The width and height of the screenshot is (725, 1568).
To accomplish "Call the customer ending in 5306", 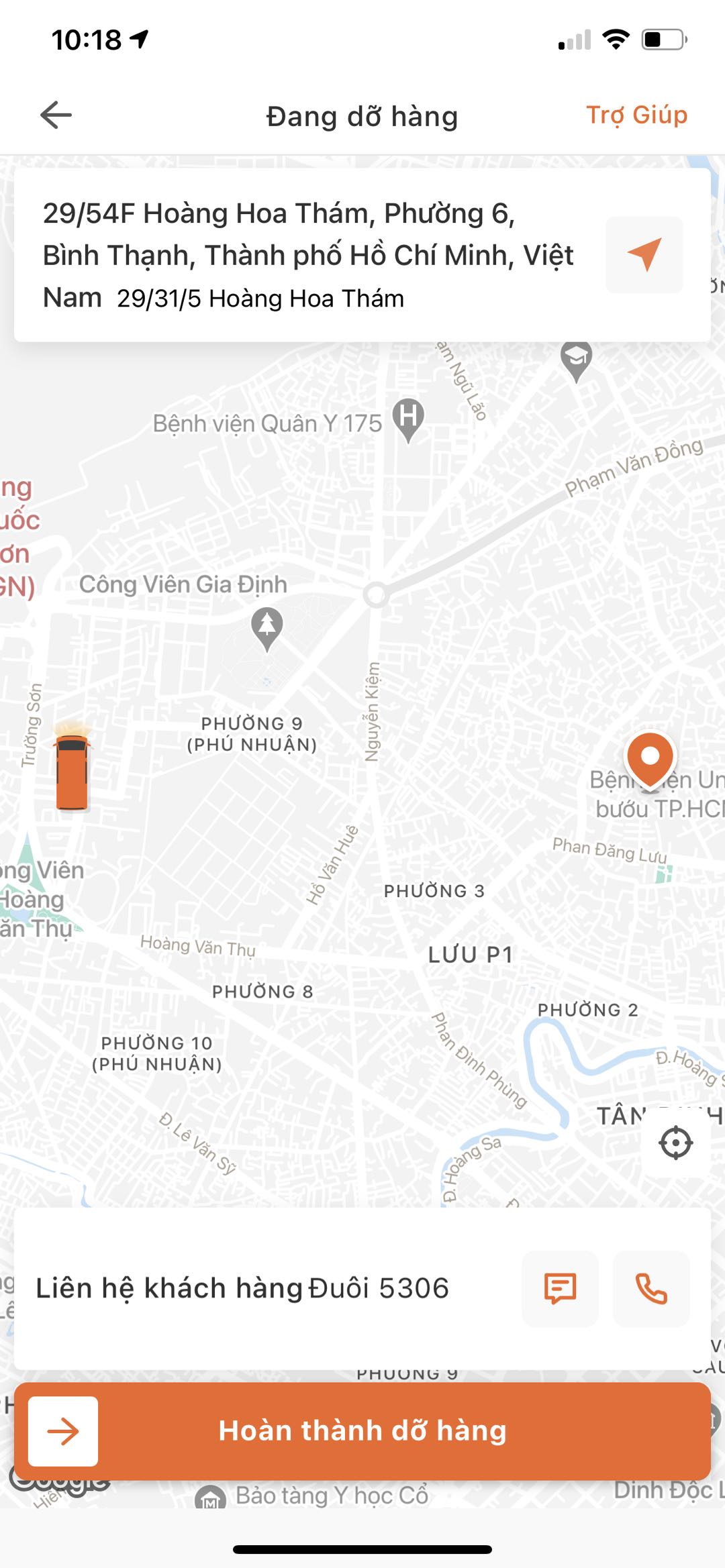I will (650, 1288).
